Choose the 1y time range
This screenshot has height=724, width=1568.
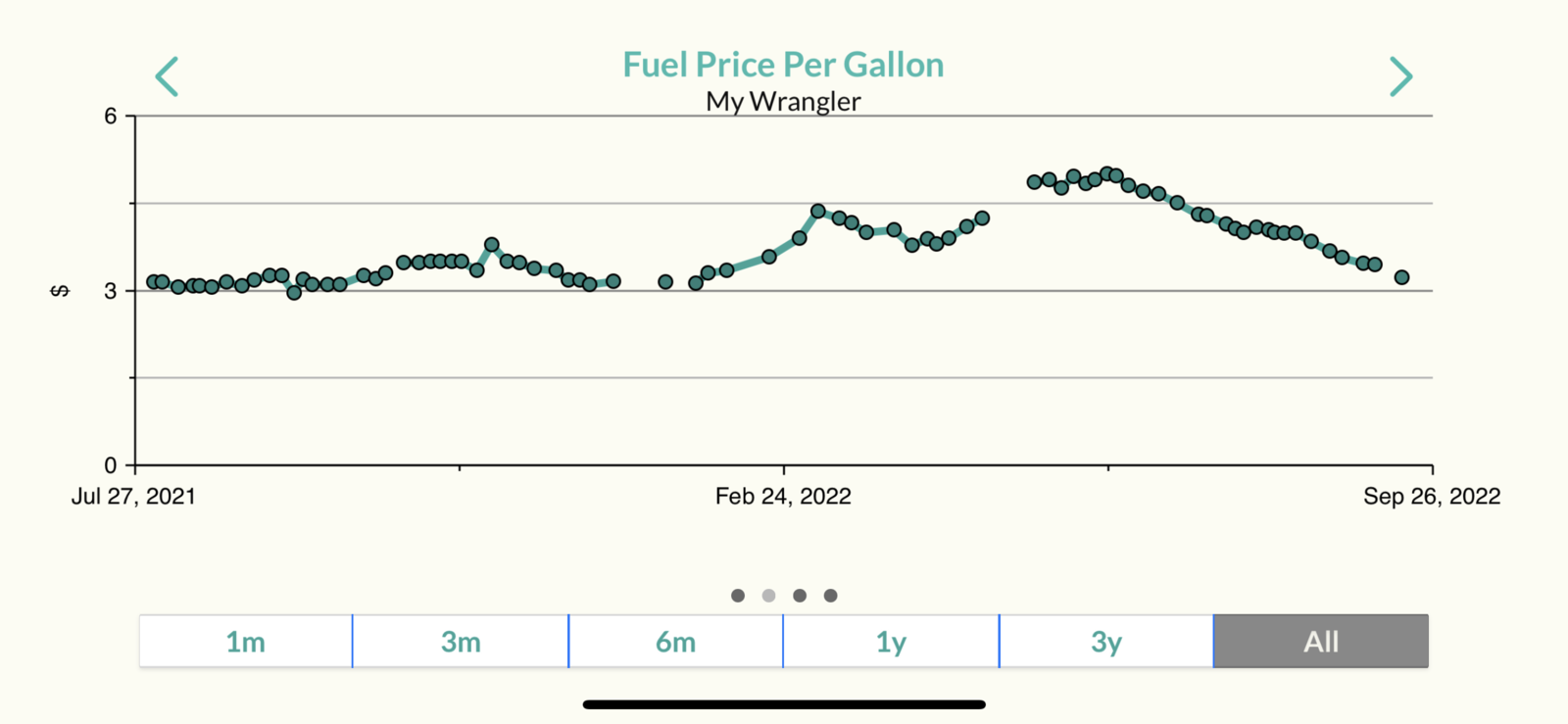pos(891,642)
